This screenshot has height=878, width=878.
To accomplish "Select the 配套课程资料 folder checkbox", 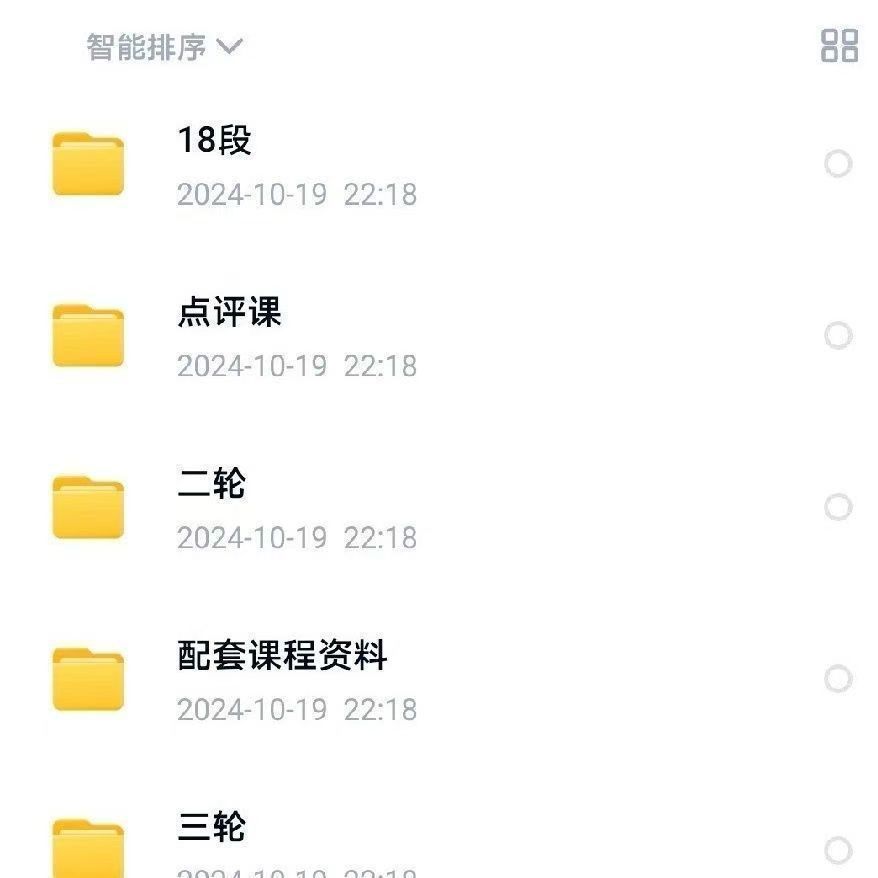I will click(838, 680).
